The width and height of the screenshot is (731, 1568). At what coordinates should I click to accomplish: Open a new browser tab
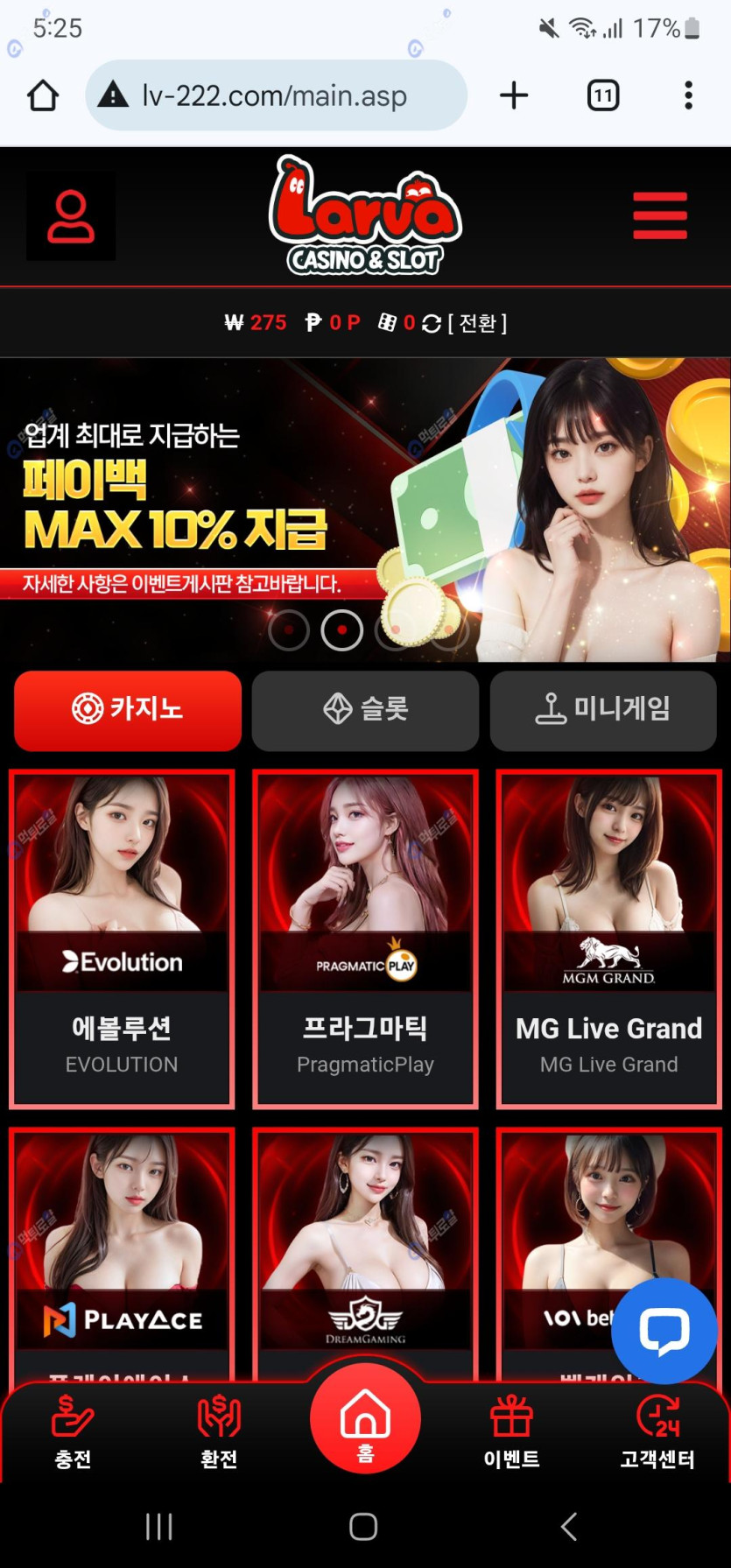(x=514, y=95)
